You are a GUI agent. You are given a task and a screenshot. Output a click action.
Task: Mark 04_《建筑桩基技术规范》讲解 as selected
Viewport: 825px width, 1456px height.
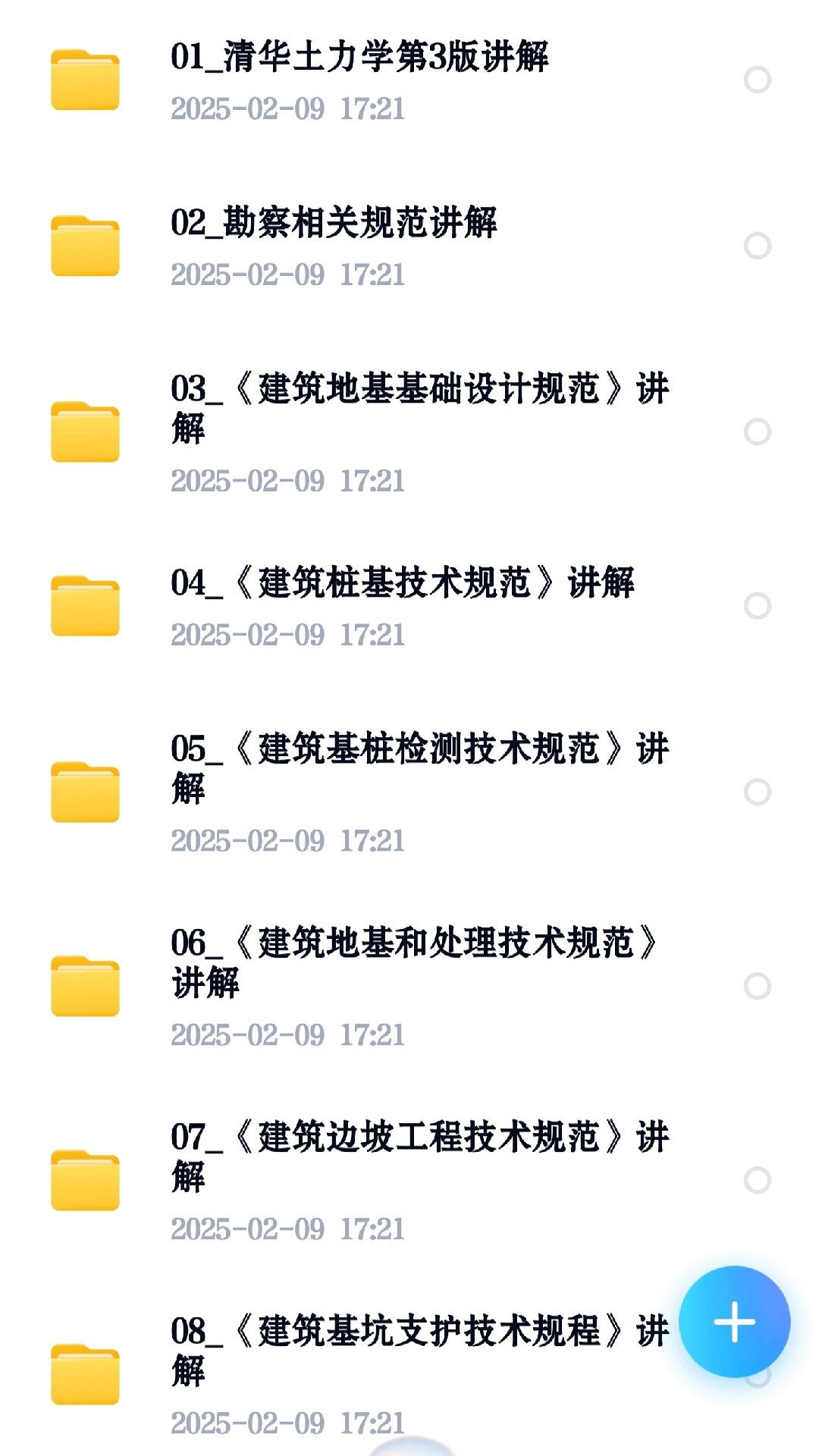757,606
